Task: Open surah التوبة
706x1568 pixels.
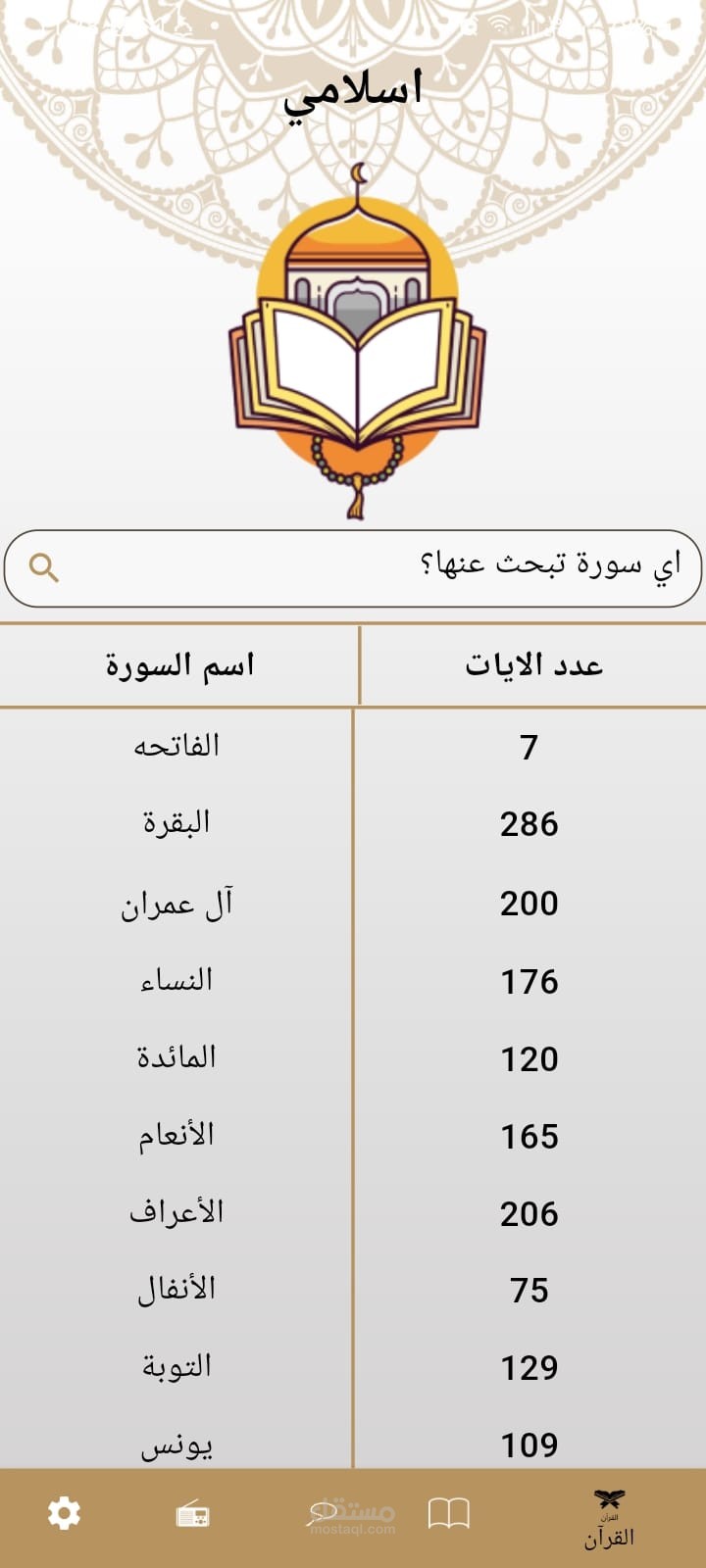Action: coord(176,1367)
